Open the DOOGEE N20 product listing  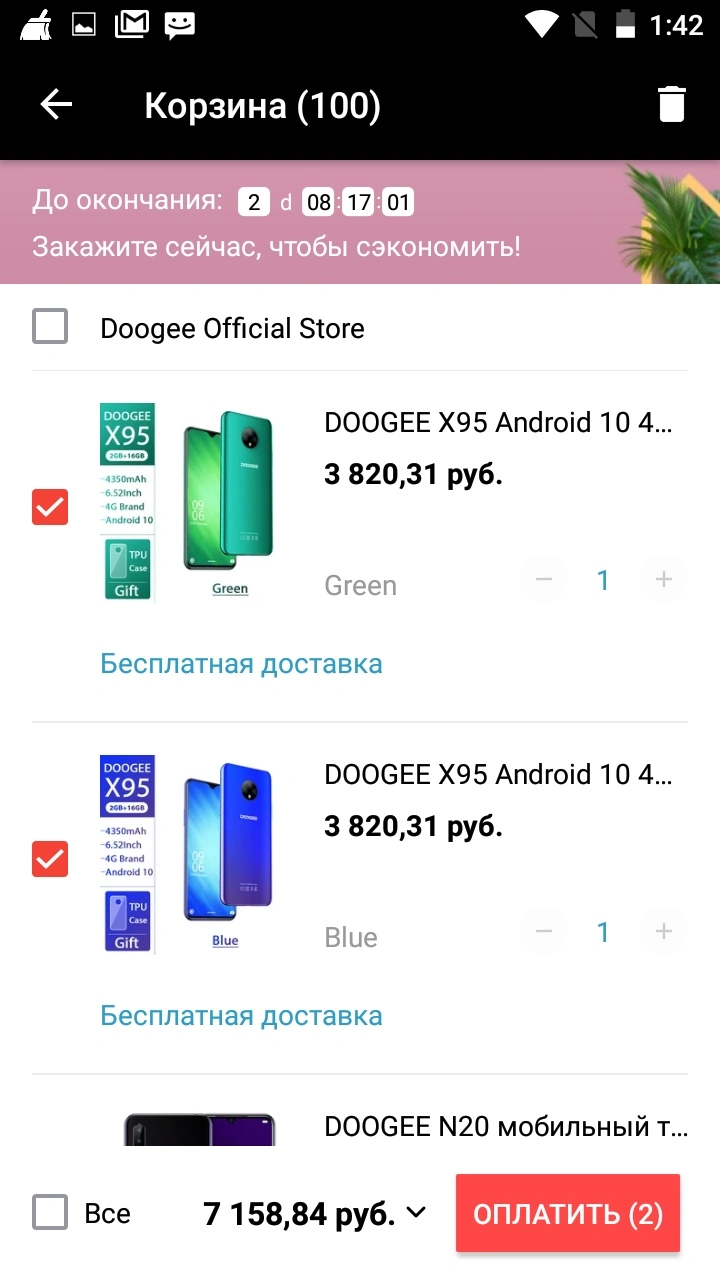point(506,1127)
